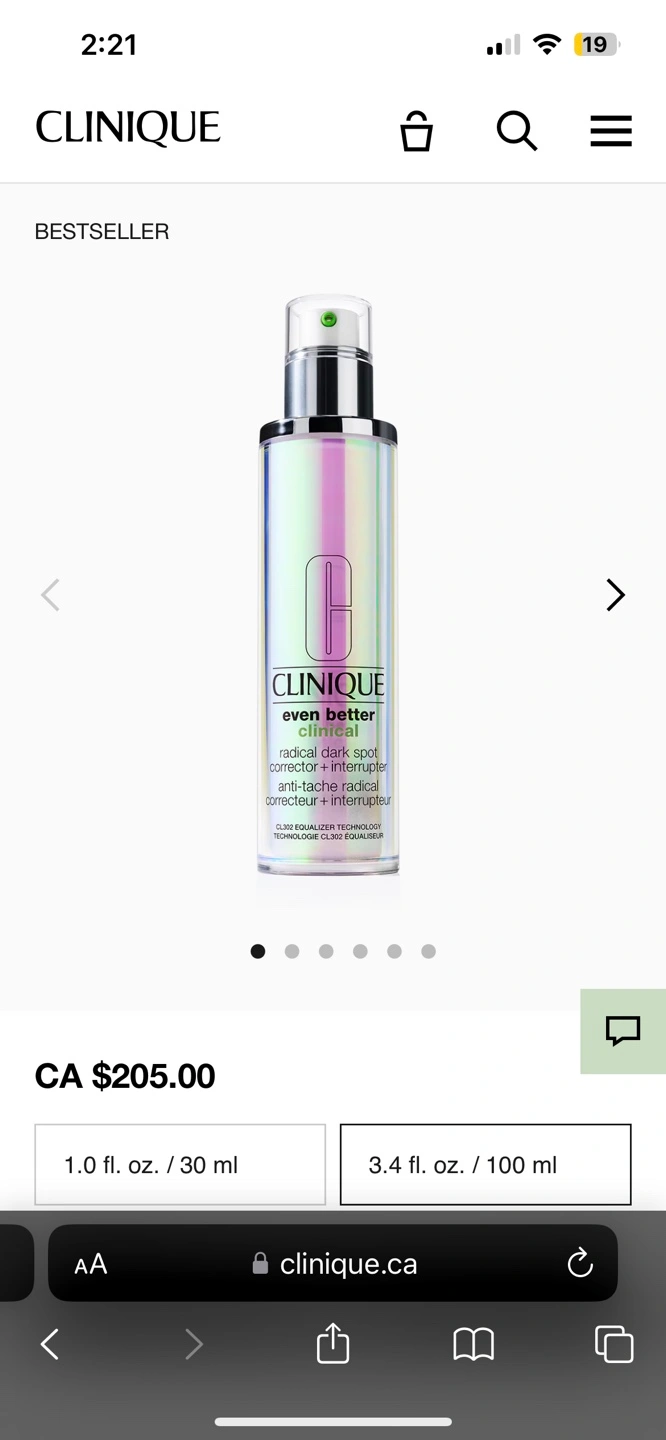The height and width of the screenshot is (1440, 666).
Task: Select the 1.0 fl. oz. / 30 ml size
Action: pos(180,1164)
